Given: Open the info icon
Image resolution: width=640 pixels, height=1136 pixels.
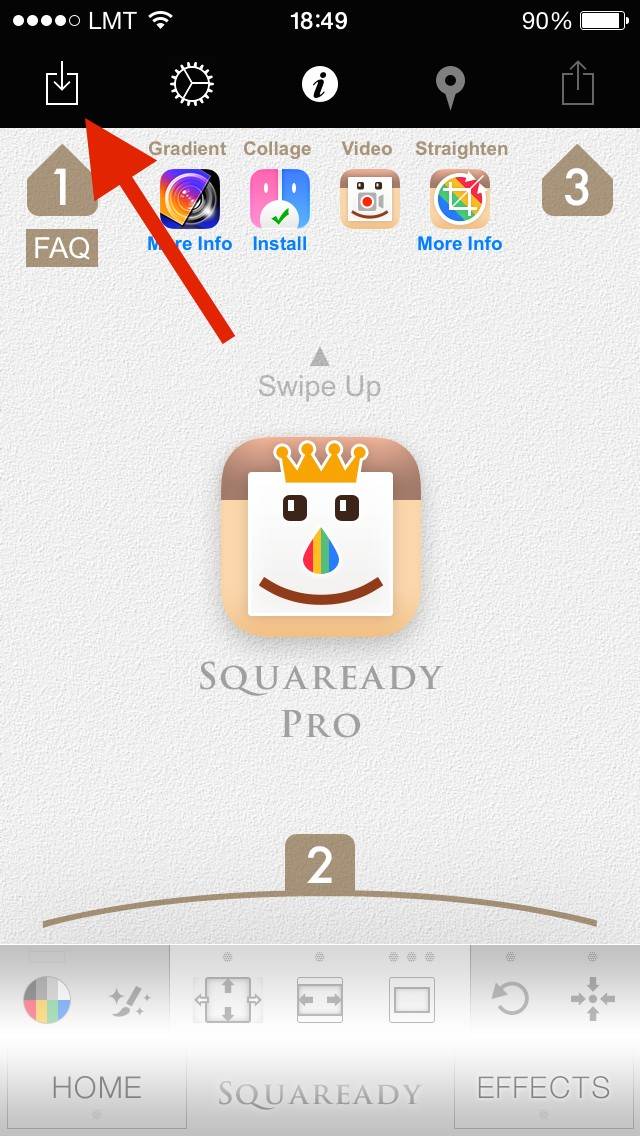Looking at the screenshot, I should coord(320,85).
